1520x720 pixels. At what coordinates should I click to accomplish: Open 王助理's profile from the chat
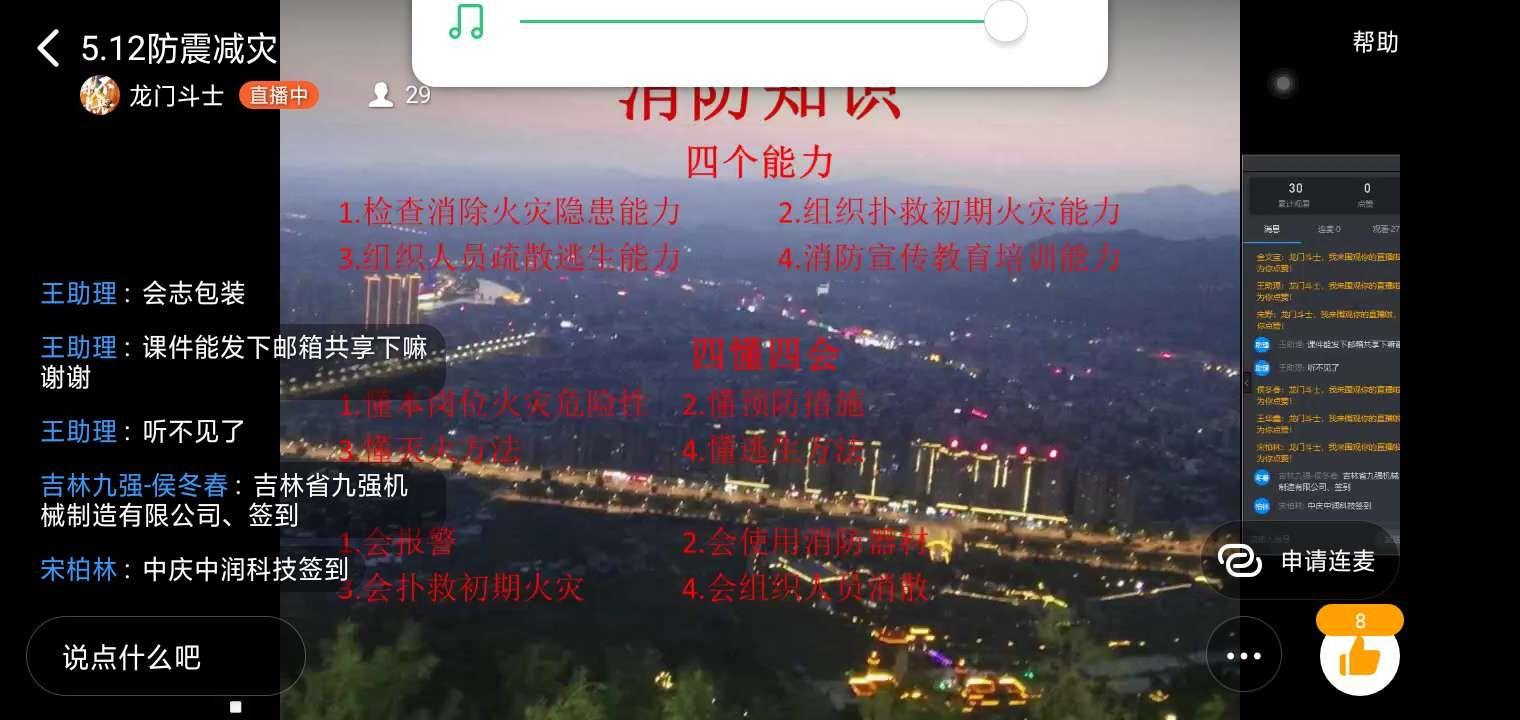tap(78, 293)
